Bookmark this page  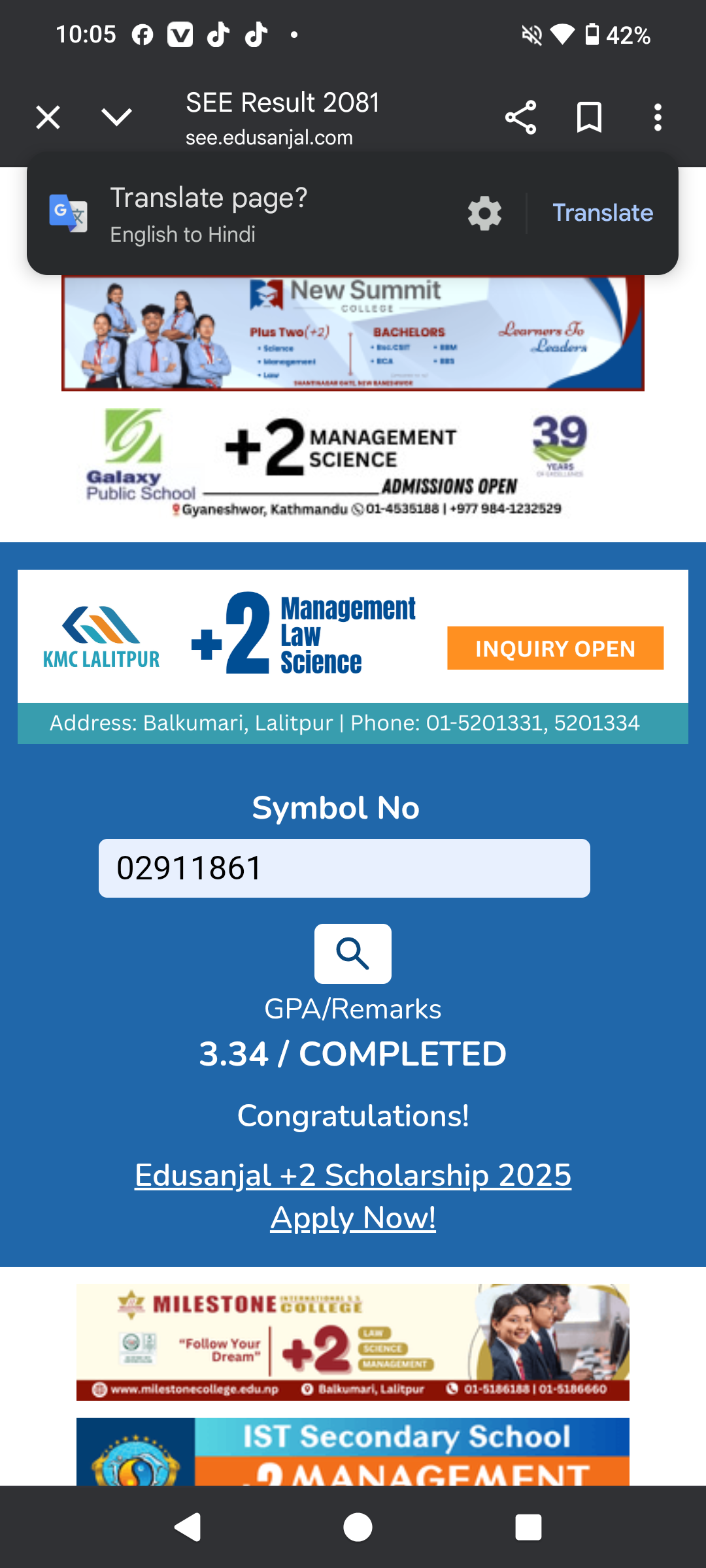(589, 118)
